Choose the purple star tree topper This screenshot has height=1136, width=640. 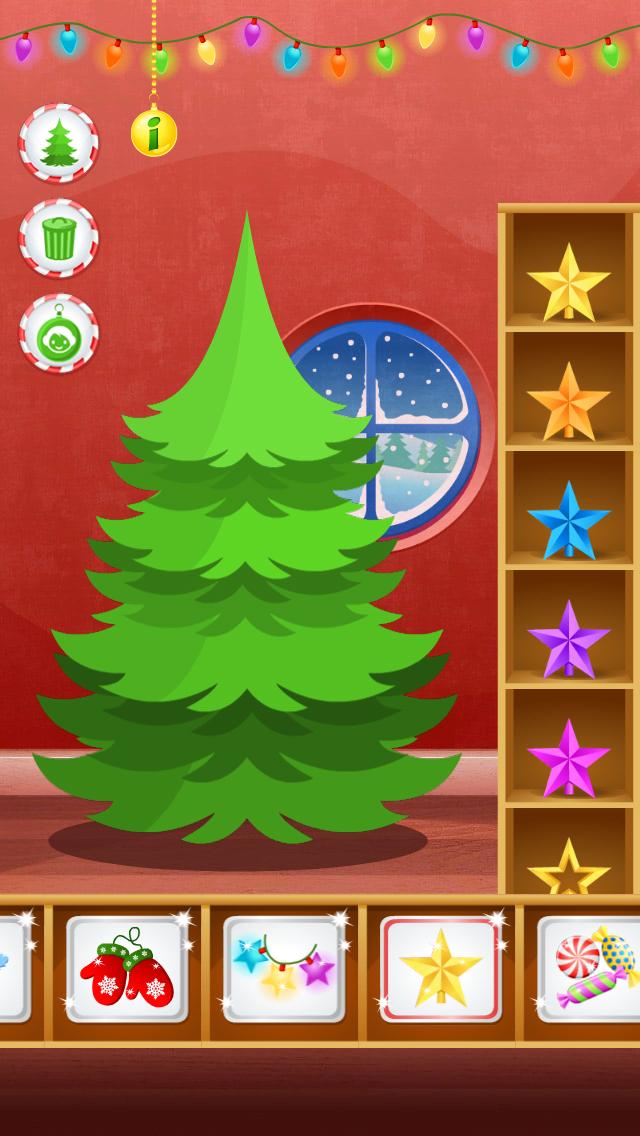tap(568, 639)
